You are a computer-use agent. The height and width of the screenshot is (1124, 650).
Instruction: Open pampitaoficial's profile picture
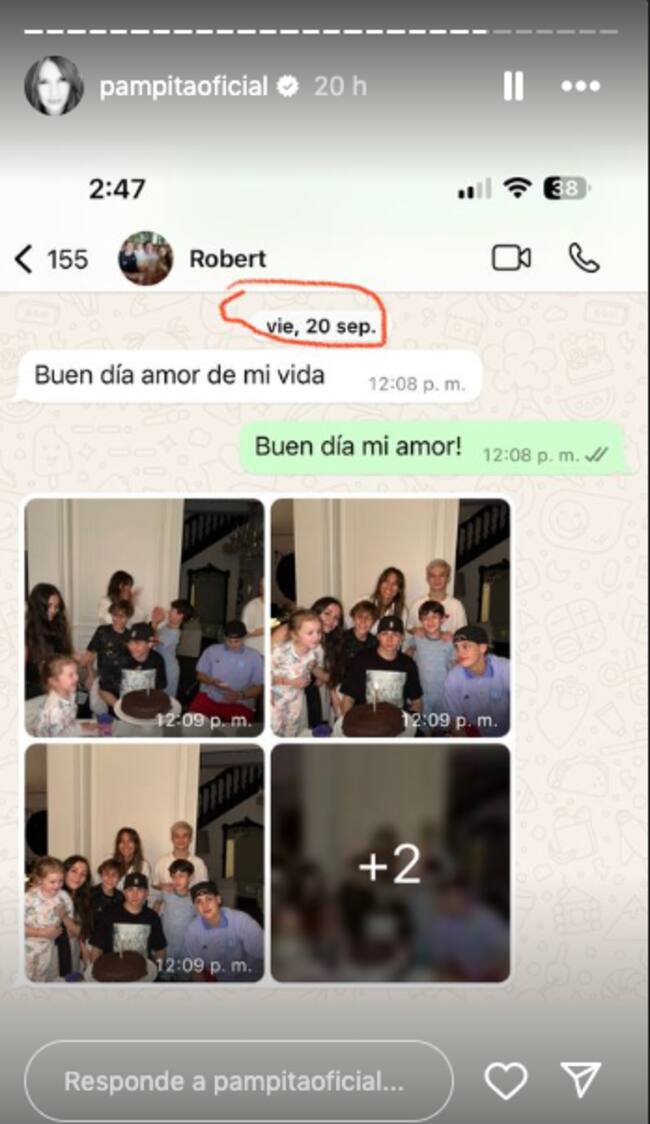pos(53,86)
